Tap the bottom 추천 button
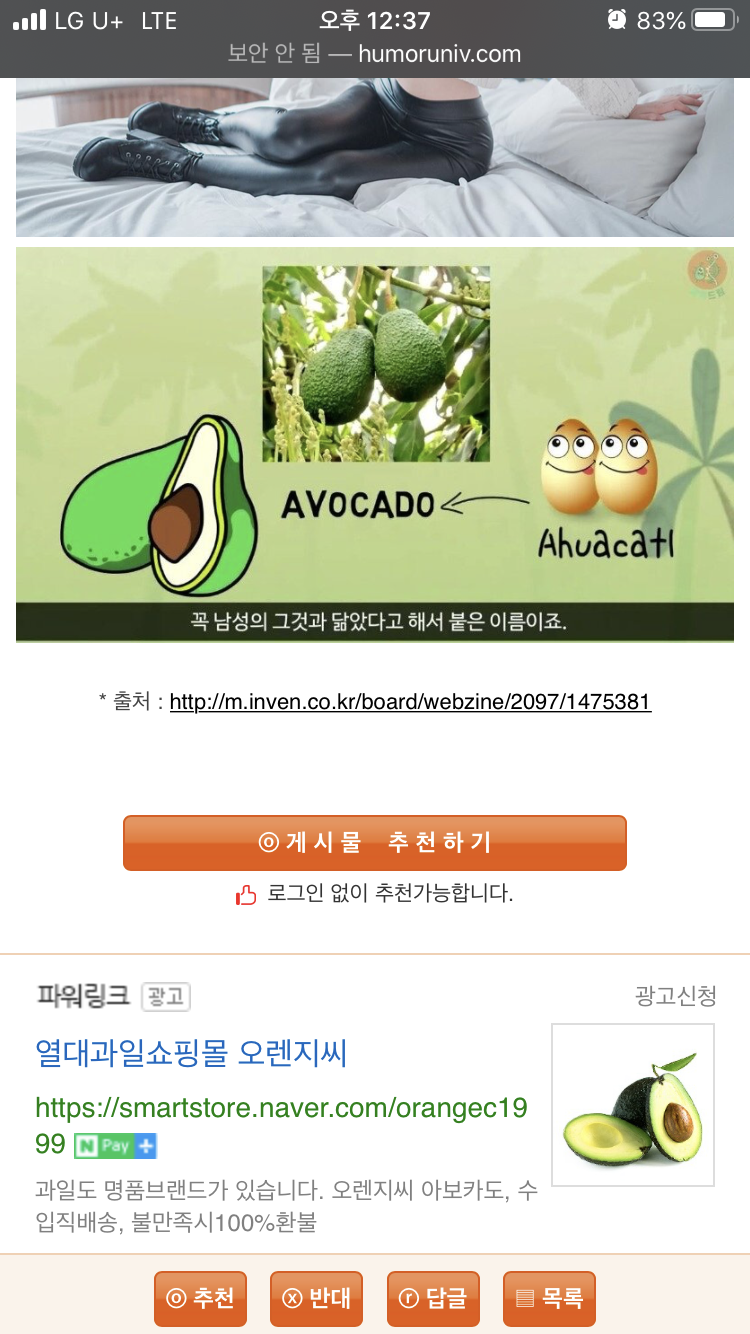Viewport: 750px width, 1334px height. [x=200, y=1299]
